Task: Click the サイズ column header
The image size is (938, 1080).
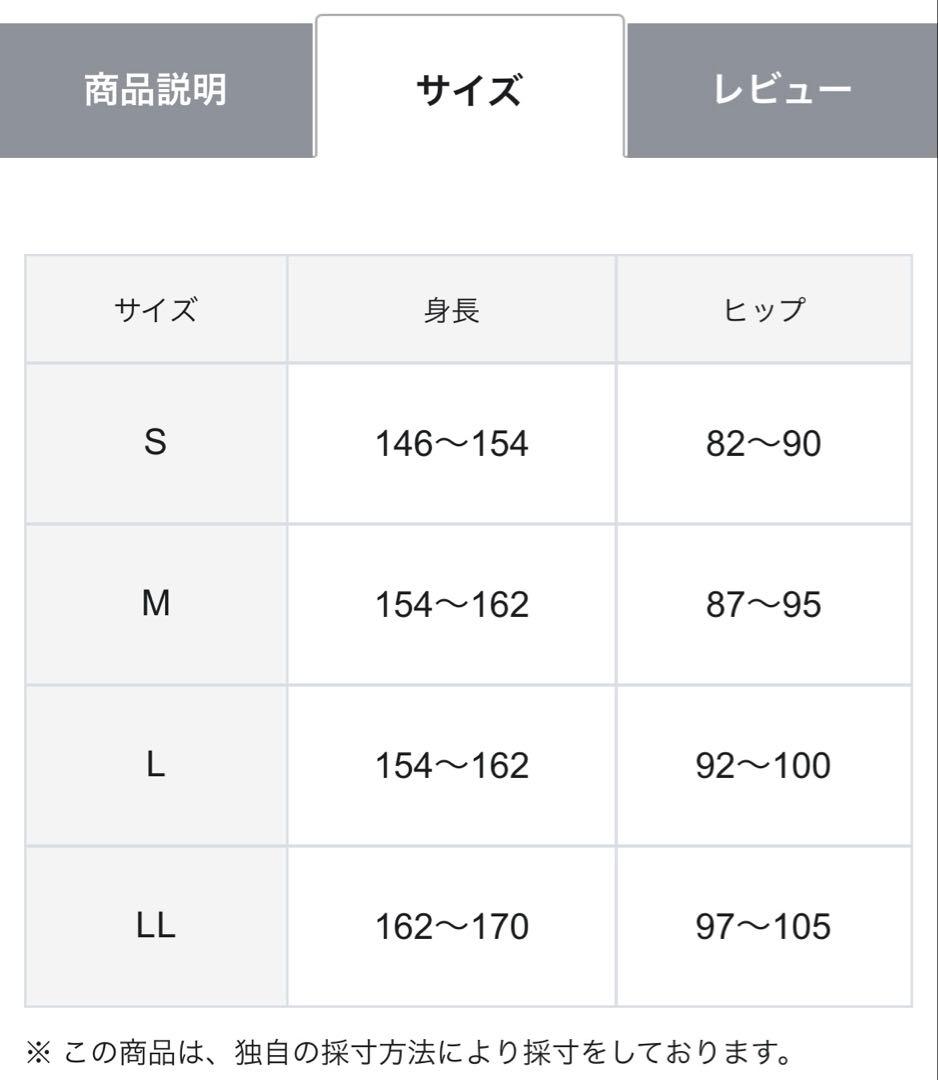Action: [156, 307]
